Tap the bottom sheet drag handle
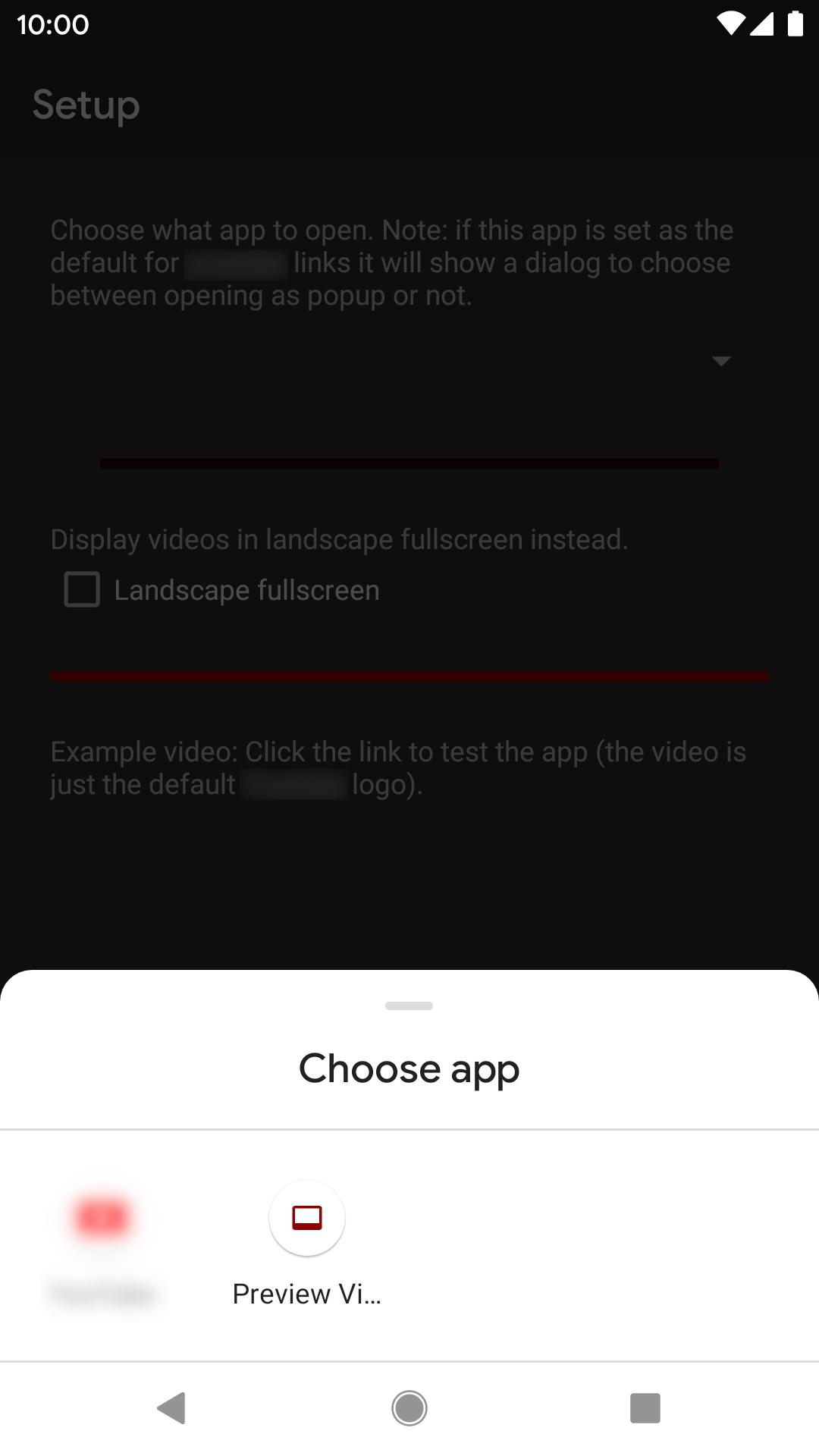This screenshot has height=1456, width=819. (409, 1006)
